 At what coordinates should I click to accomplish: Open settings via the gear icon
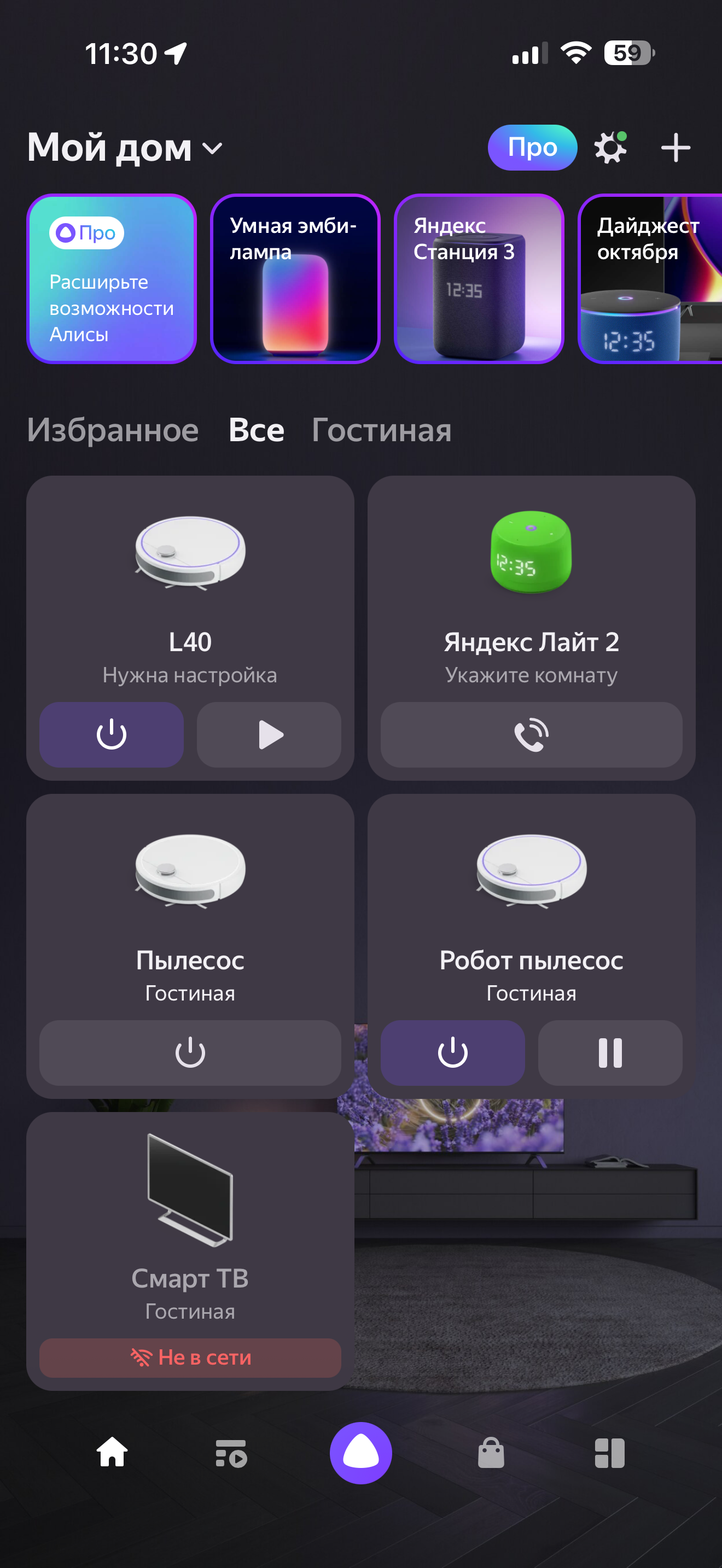(x=610, y=148)
